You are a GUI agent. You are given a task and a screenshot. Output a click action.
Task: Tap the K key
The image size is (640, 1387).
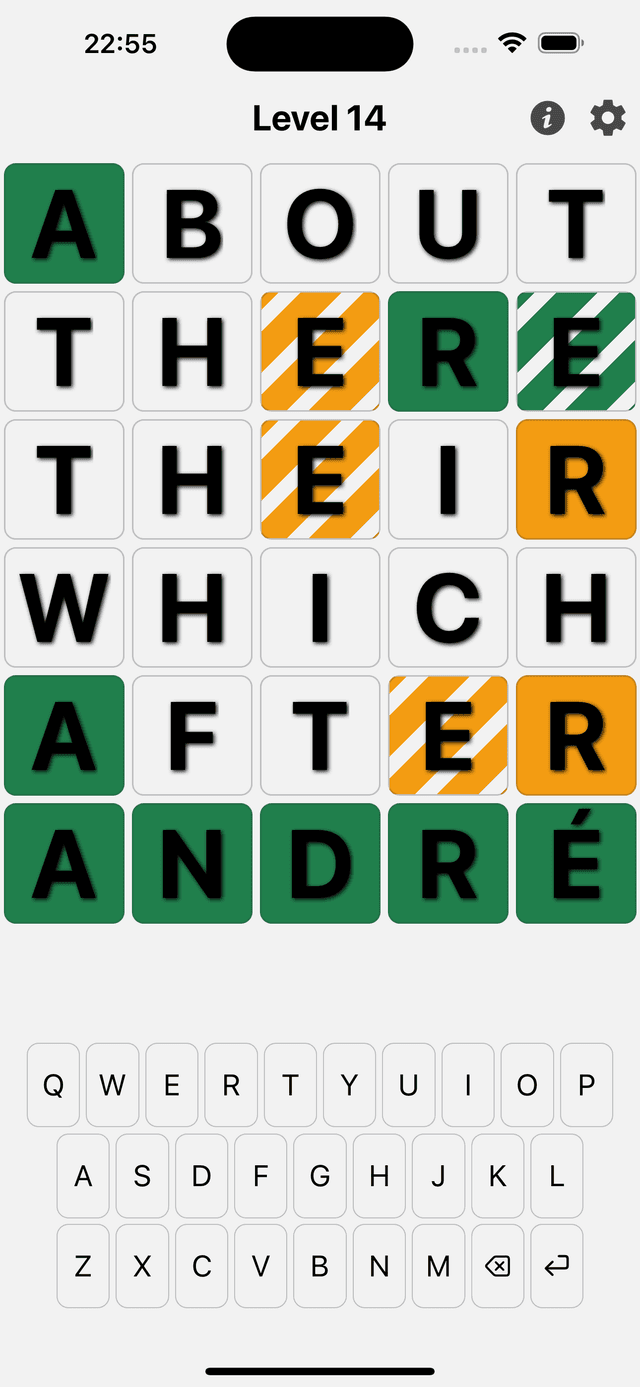point(497,1176)
